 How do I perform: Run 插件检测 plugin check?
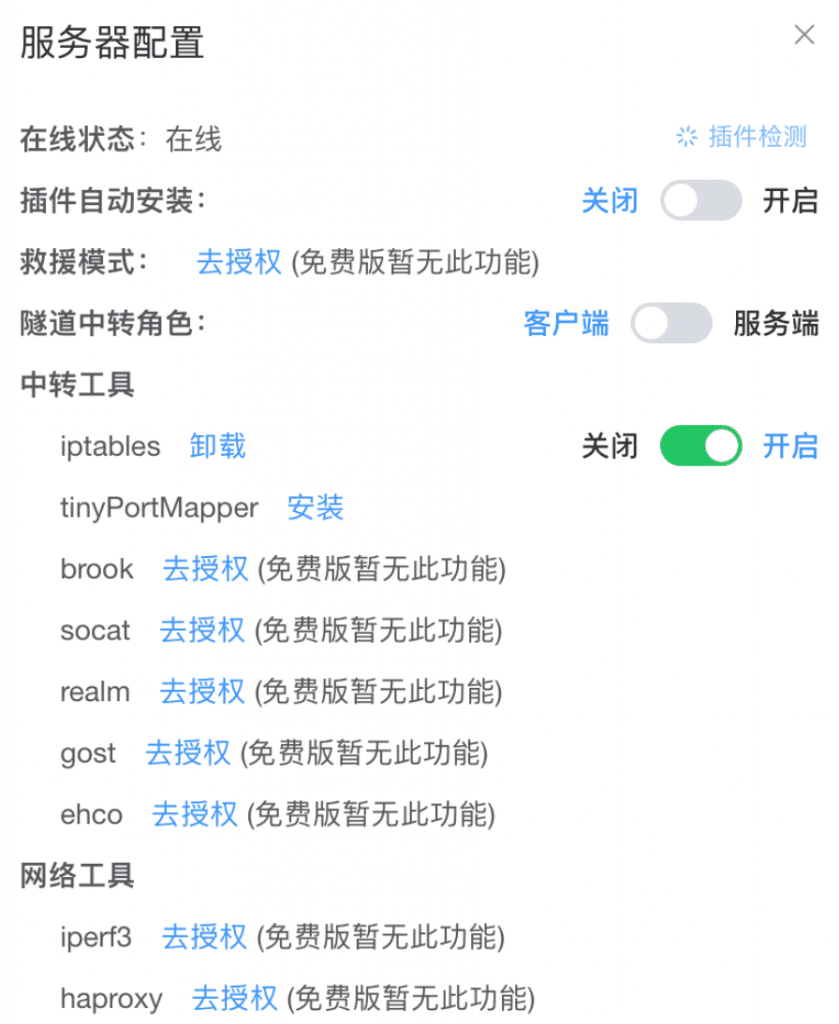click(742, 138)
